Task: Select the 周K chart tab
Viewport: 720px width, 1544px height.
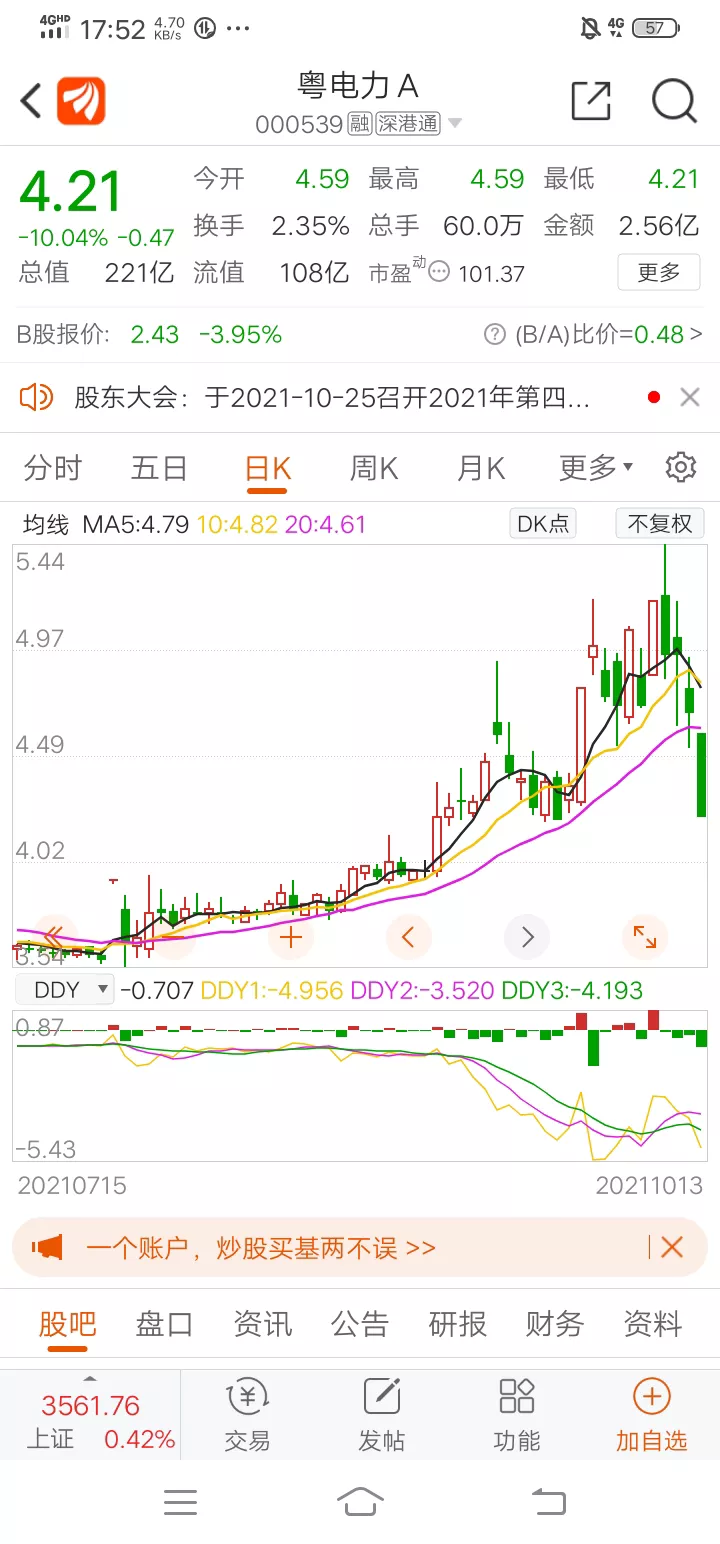Action: point(374,468)
